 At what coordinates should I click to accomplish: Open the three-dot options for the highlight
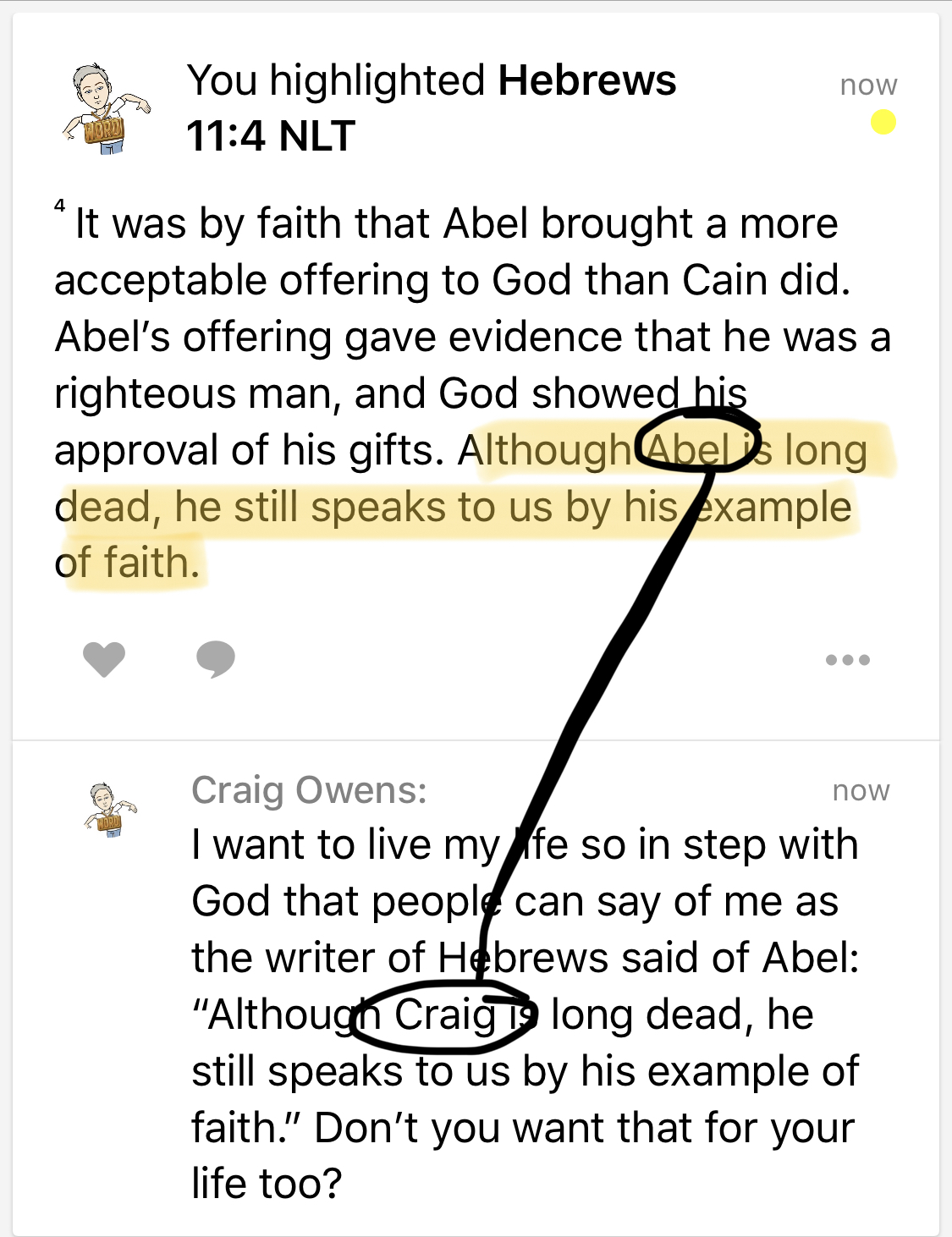coord(847,660)
